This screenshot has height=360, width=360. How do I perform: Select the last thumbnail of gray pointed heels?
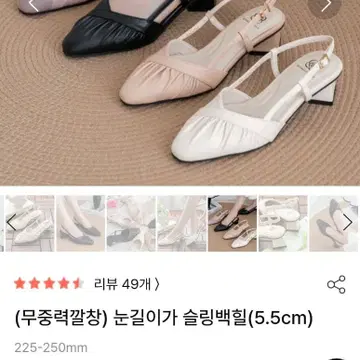point(334,223)
